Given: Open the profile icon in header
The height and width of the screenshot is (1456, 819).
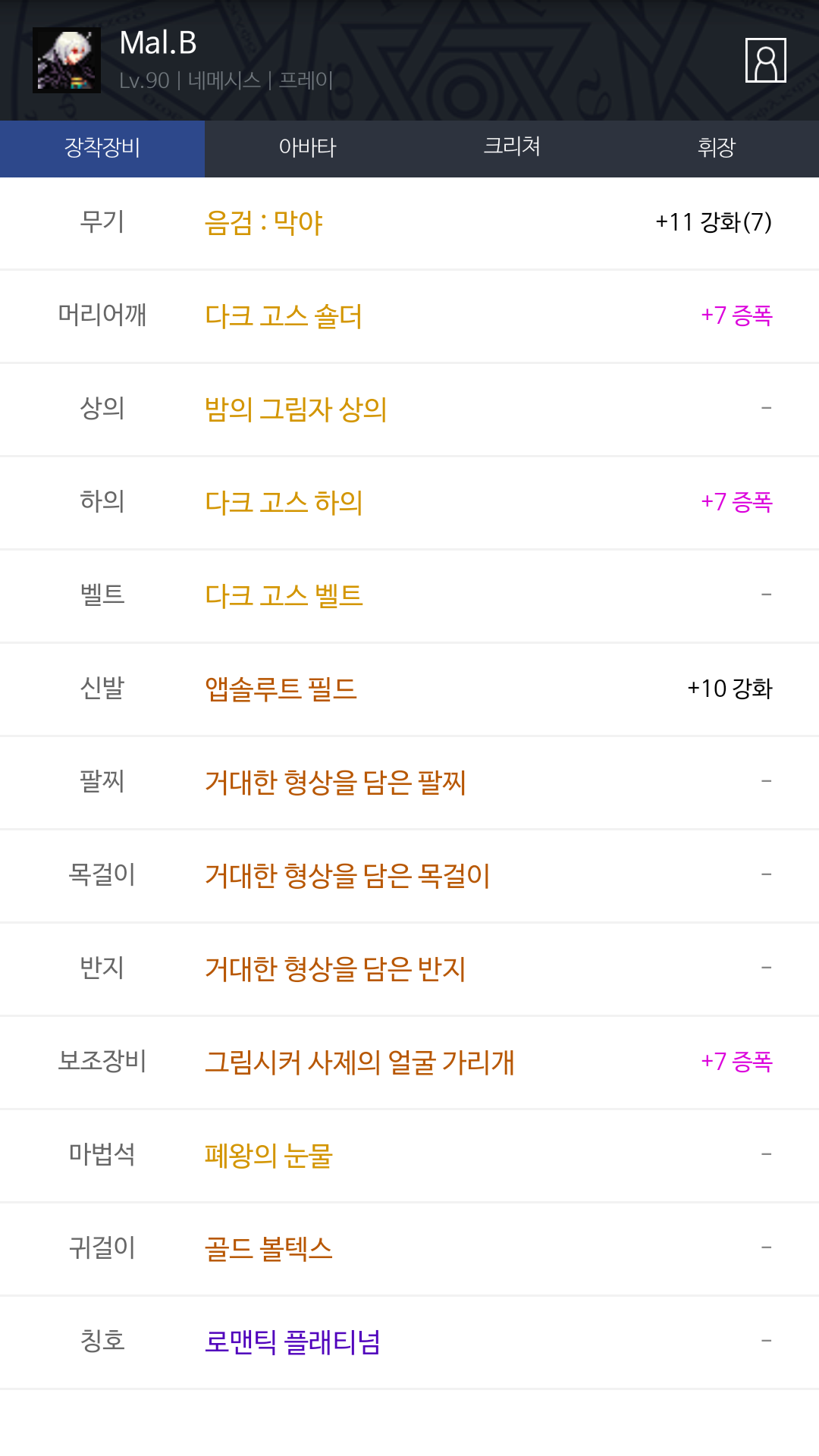Looking at the screenshot, I should tap(765, 60).
